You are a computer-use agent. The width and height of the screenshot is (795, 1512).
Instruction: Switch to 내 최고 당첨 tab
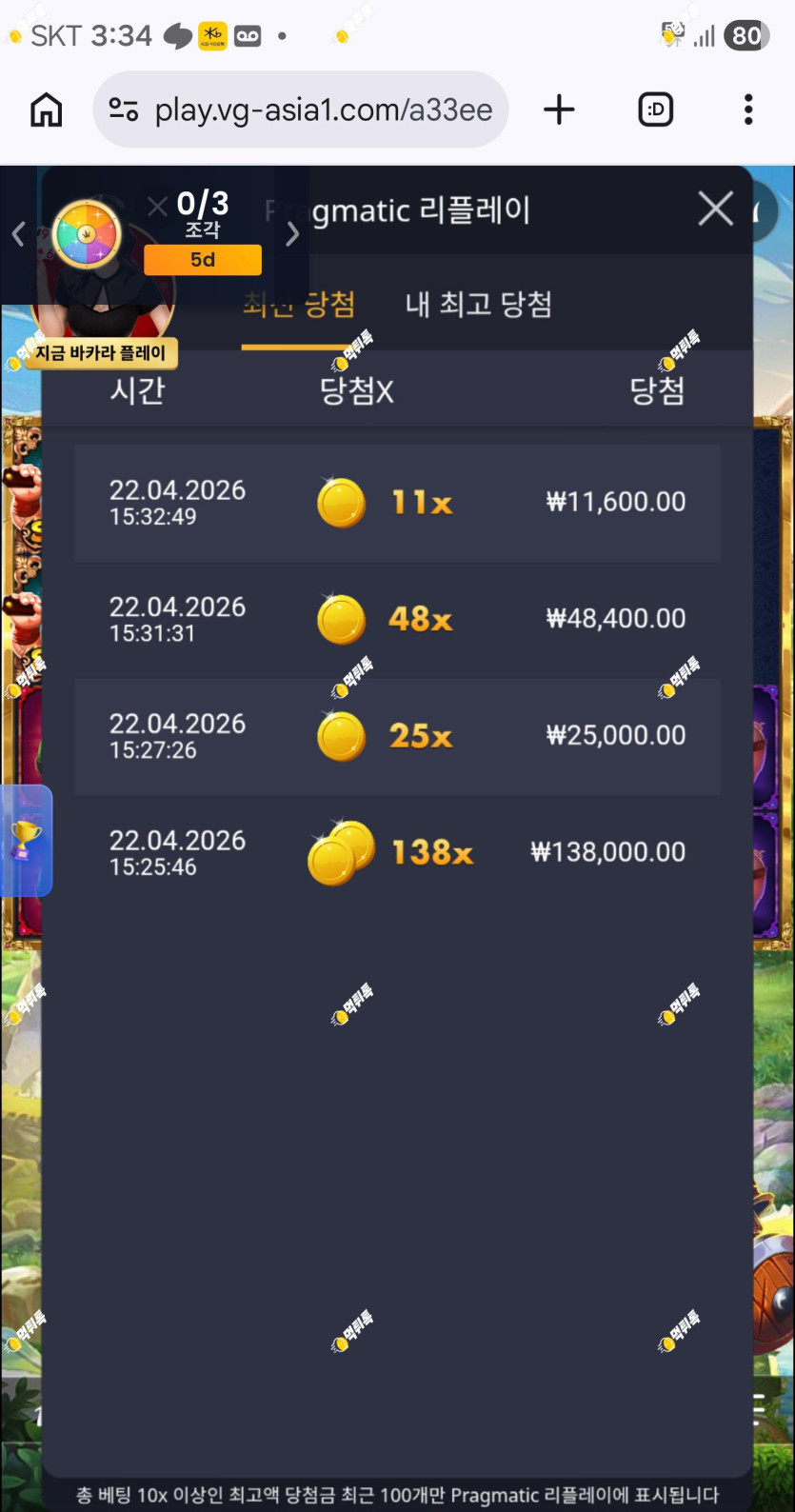click(x=478, y=305)
